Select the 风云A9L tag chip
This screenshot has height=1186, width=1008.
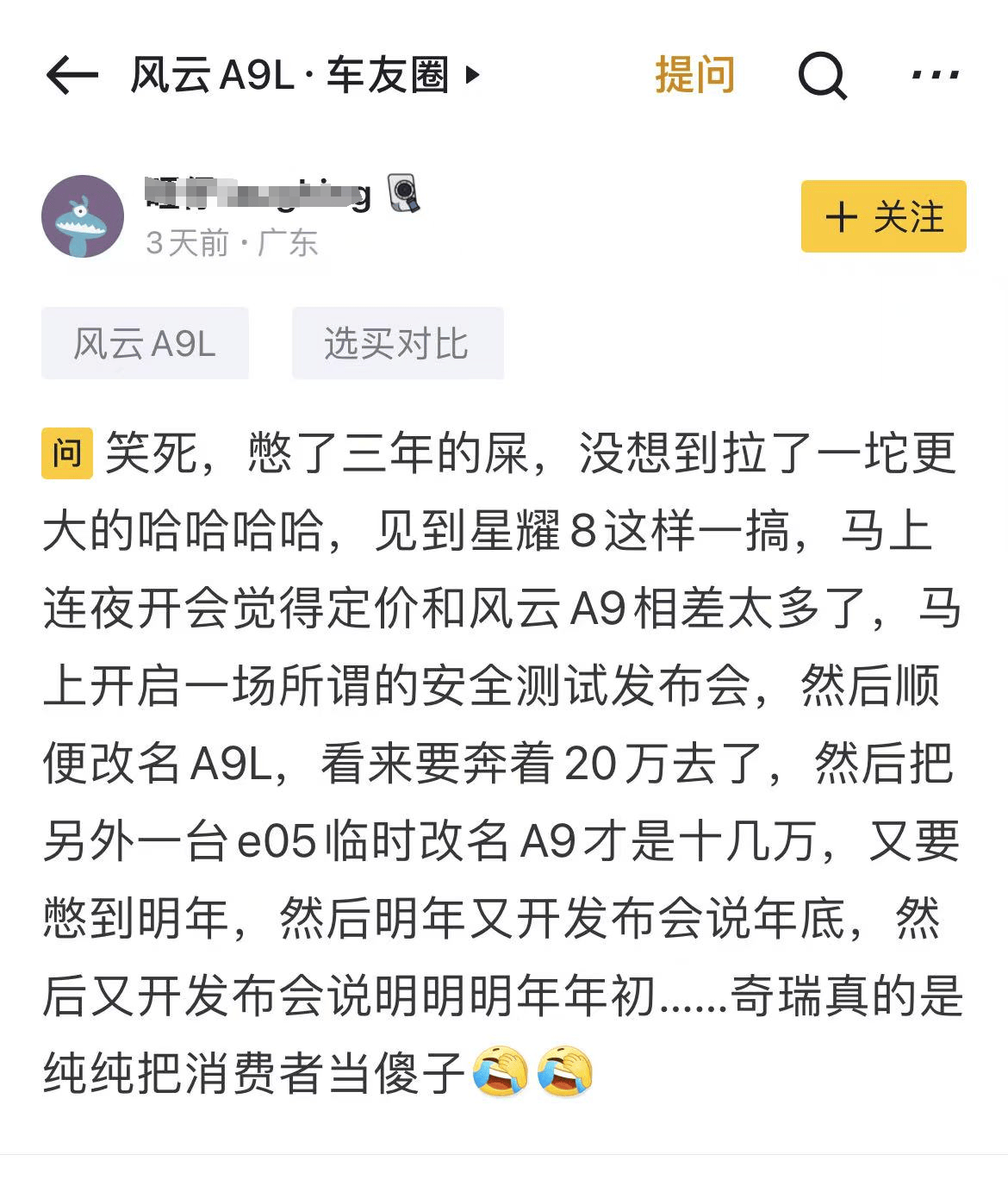tap(145, 343)
